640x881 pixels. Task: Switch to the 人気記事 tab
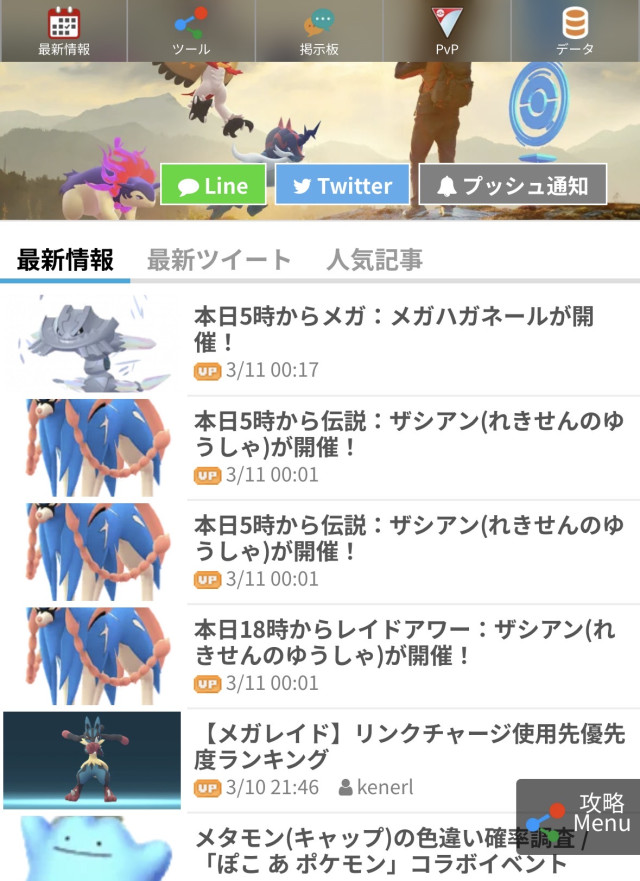[x=374, y=260]
